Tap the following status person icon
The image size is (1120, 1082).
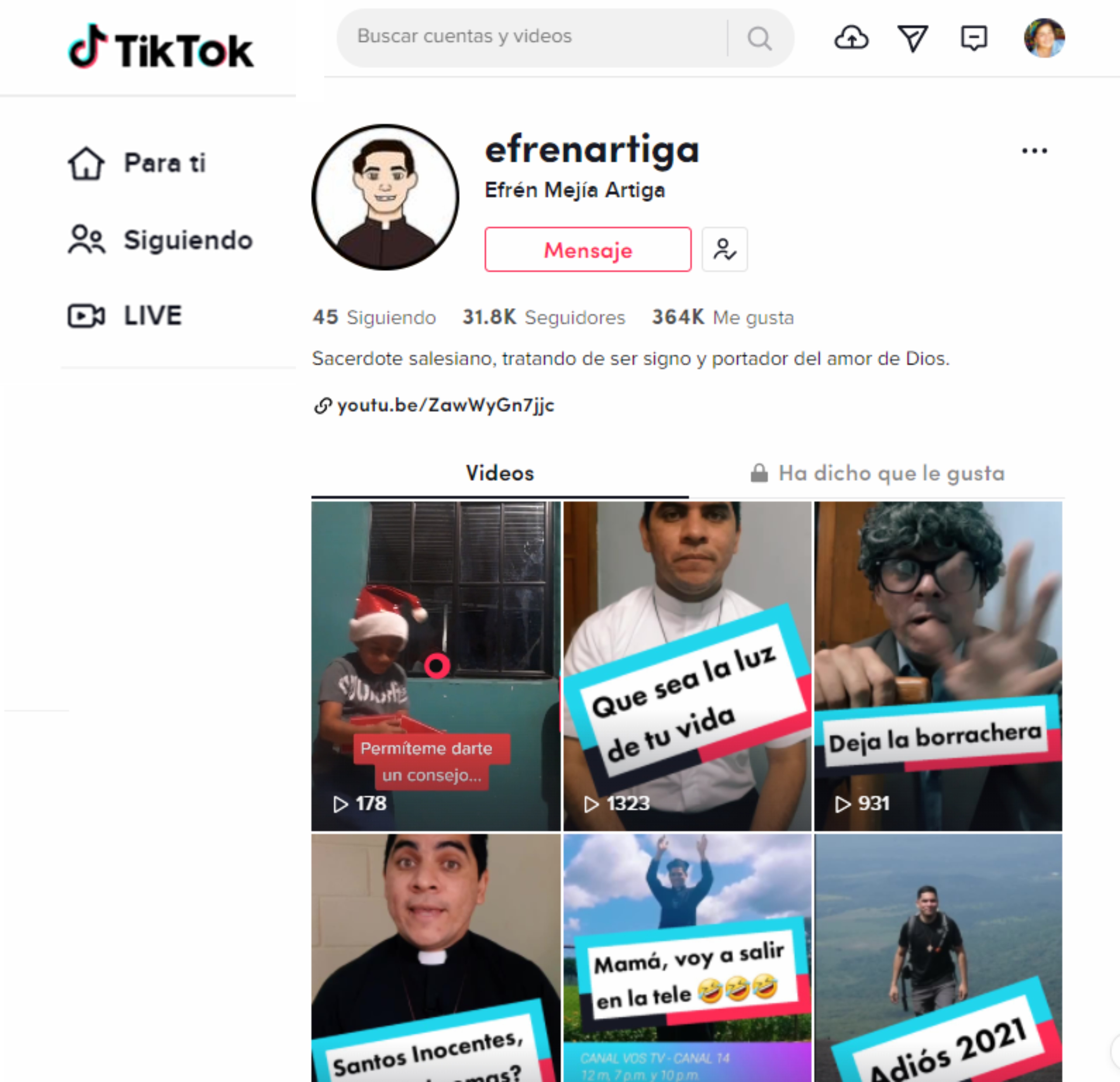[x=724, y=250]
